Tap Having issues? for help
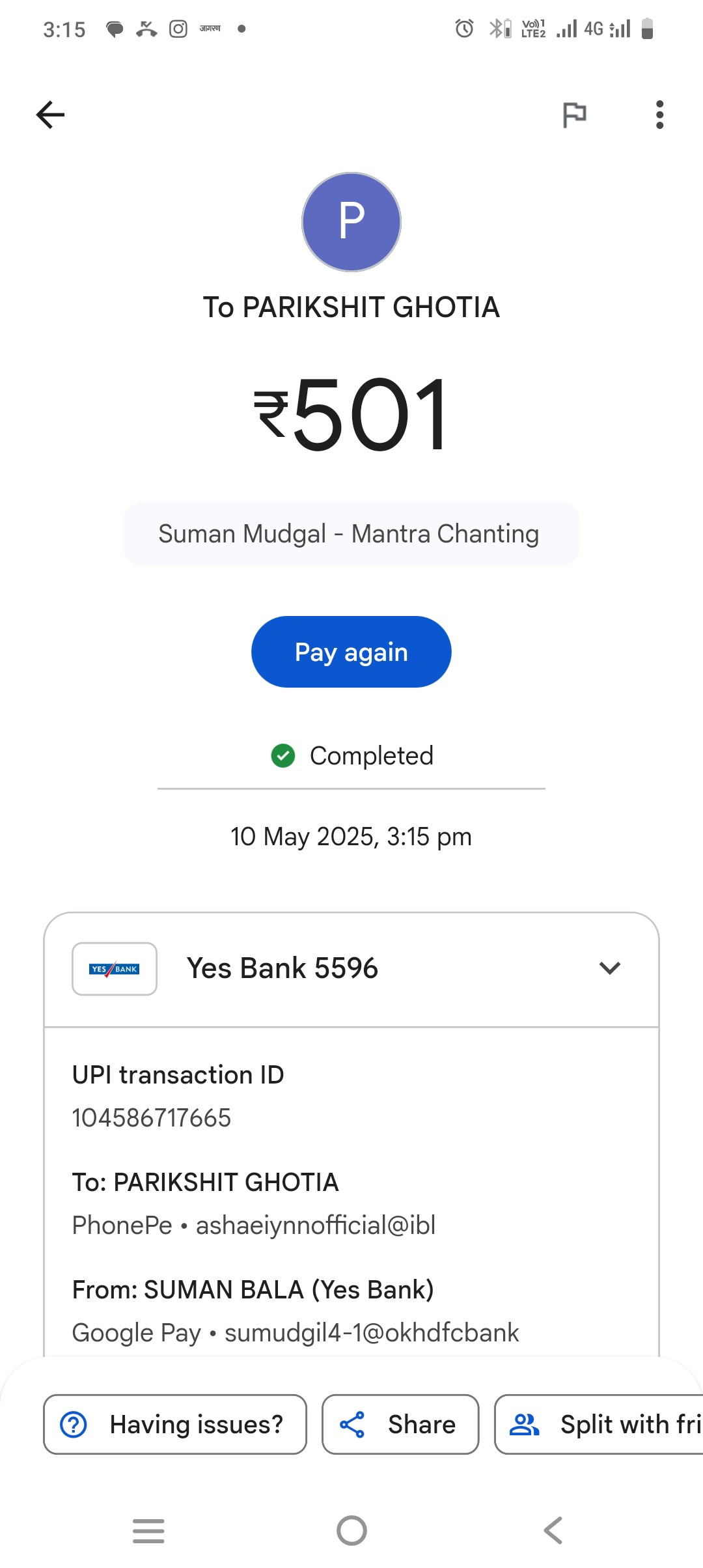The height and width of the screenshot is (1568, 703). (175, 1424)
